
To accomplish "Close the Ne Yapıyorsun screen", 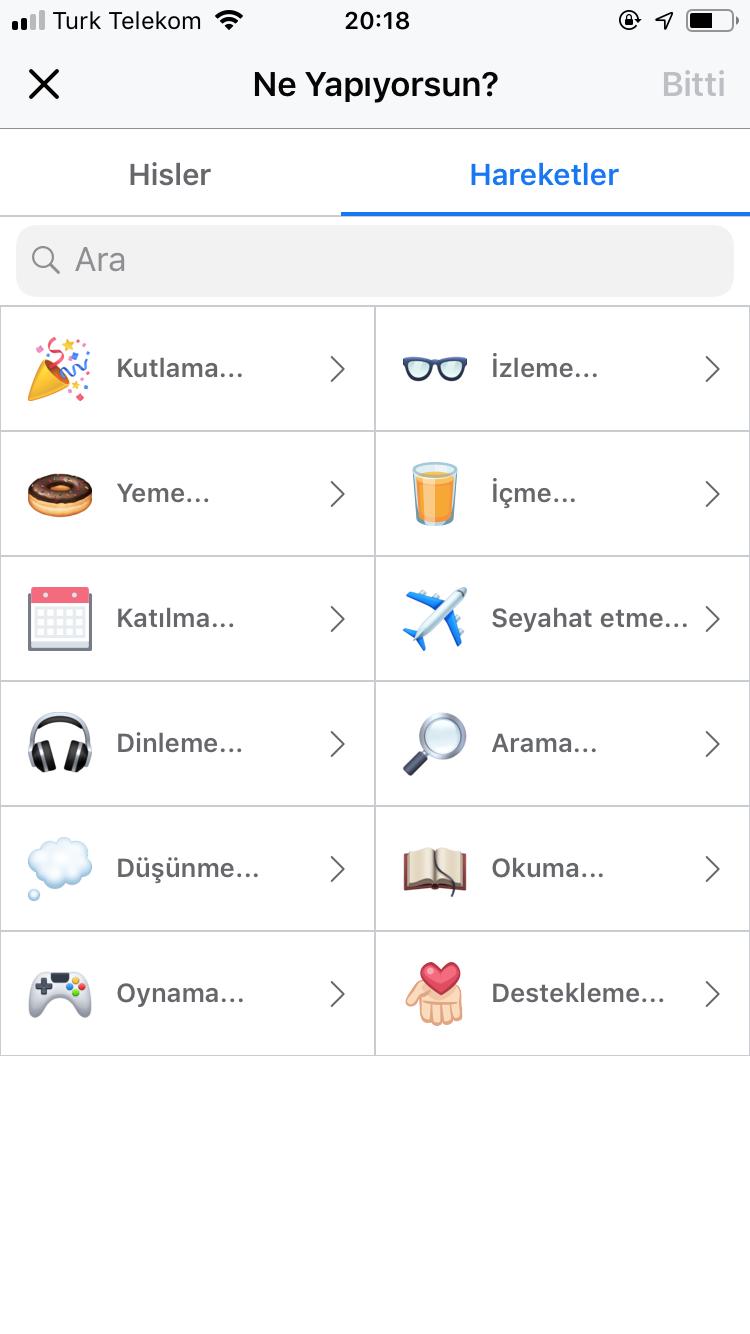I will pyautogui.click(x=44, y=84).
